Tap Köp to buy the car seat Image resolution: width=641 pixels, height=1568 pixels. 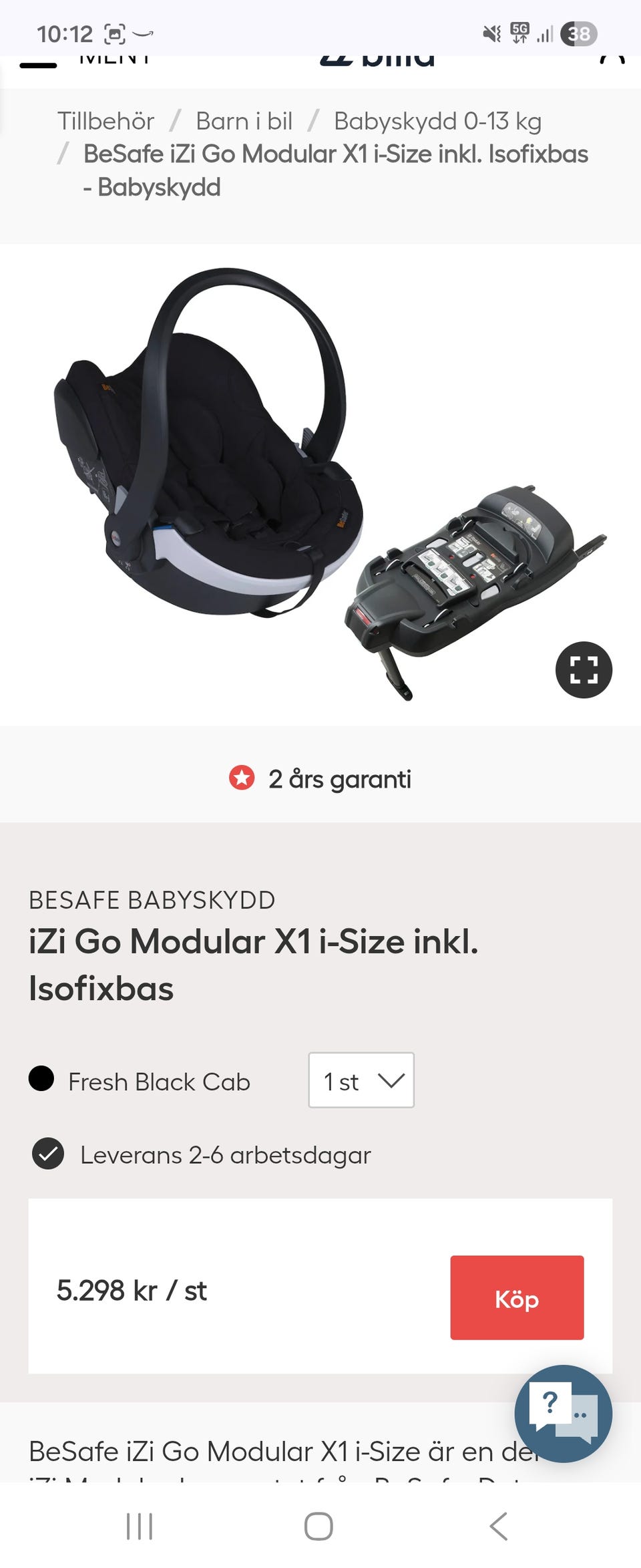[x=517, y=1297]
